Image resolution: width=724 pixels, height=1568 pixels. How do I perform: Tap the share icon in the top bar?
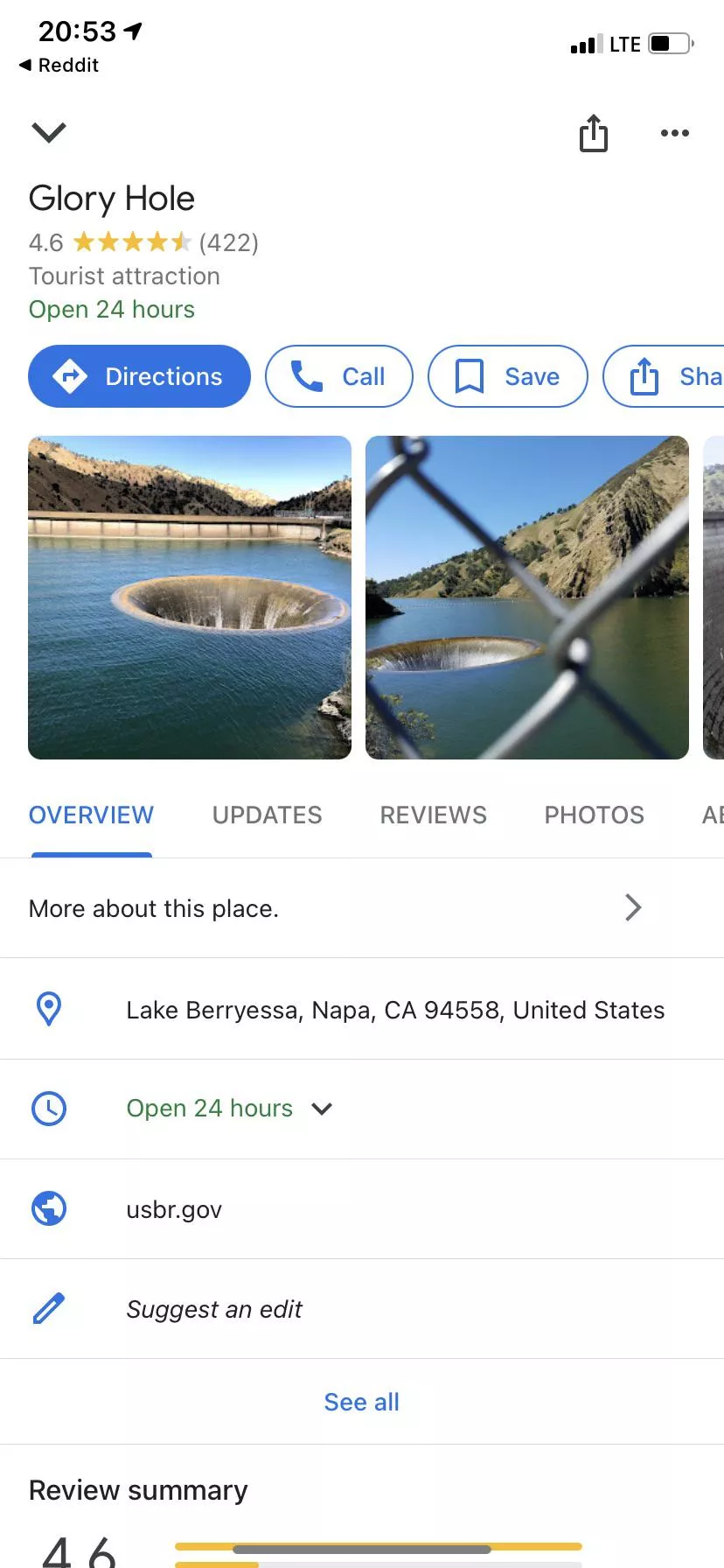pyautogui.click(x=594, y=134)
